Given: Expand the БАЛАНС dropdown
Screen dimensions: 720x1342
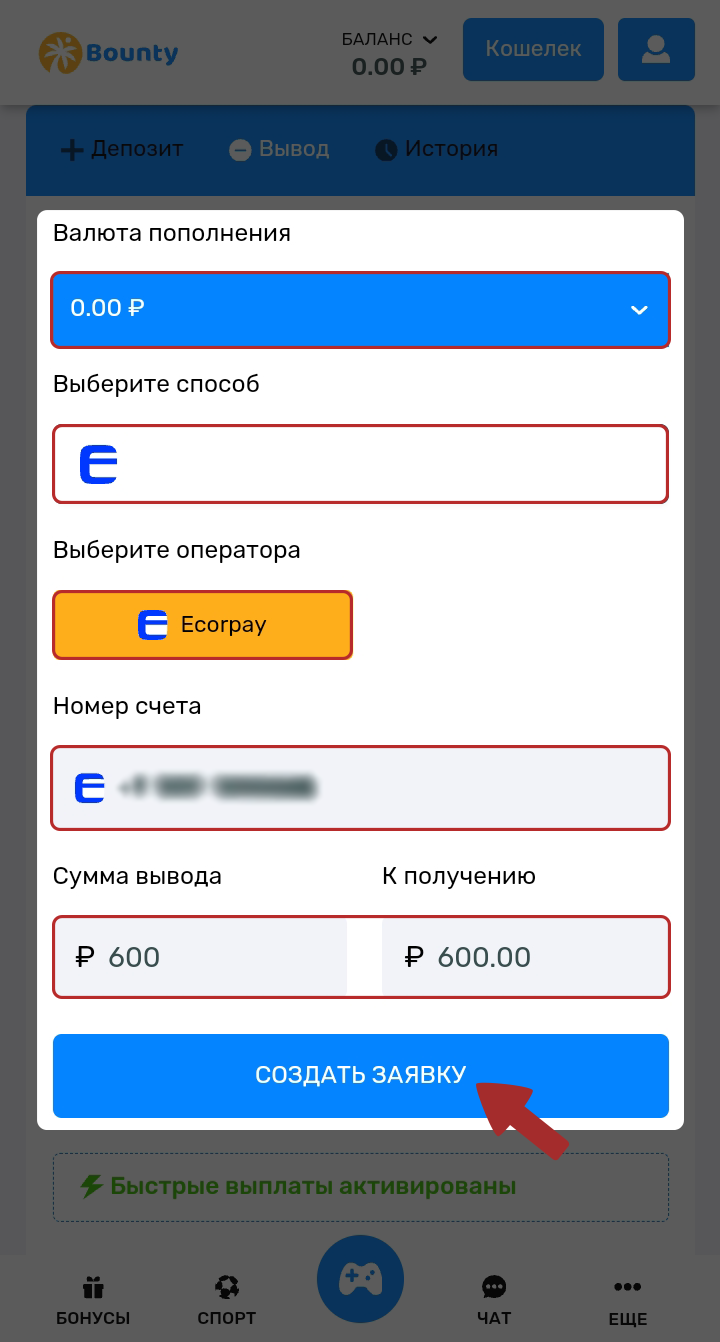Looking at the screenshot, I should coord(390,40).
